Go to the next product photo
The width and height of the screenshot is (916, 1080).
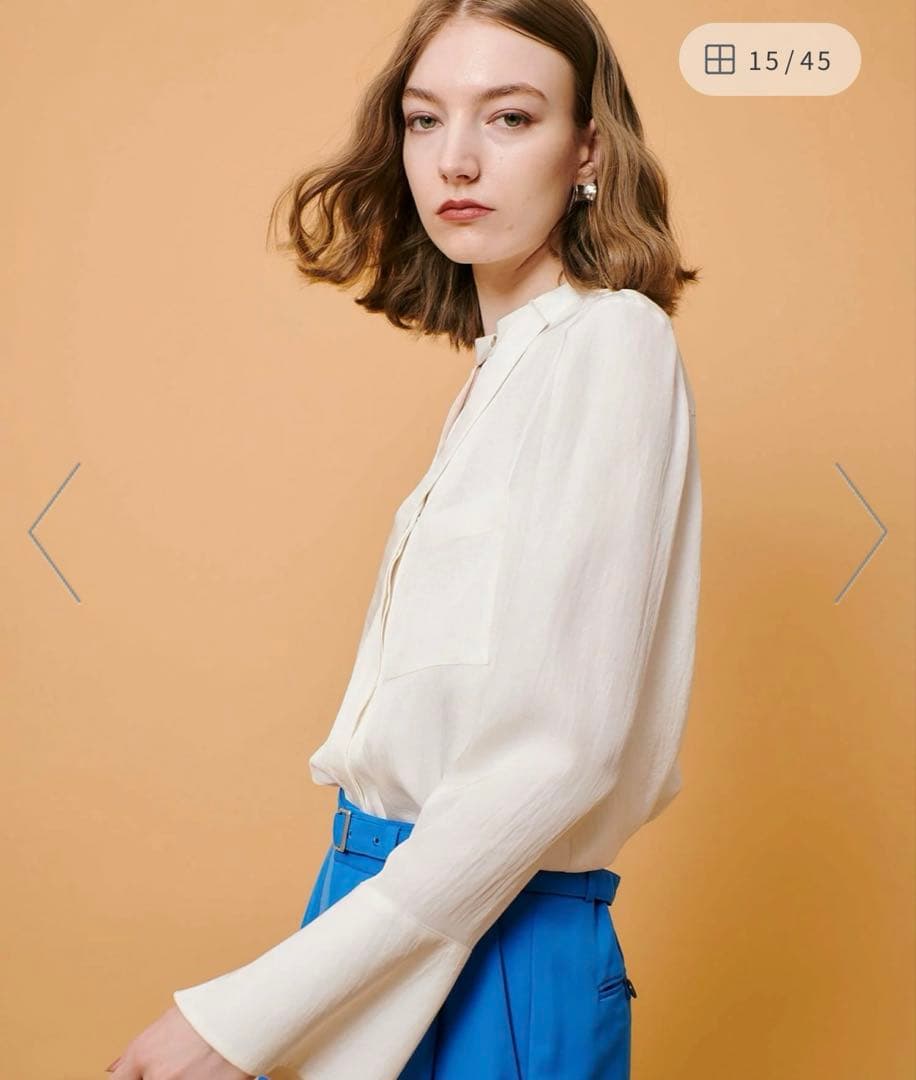point(860,533)
